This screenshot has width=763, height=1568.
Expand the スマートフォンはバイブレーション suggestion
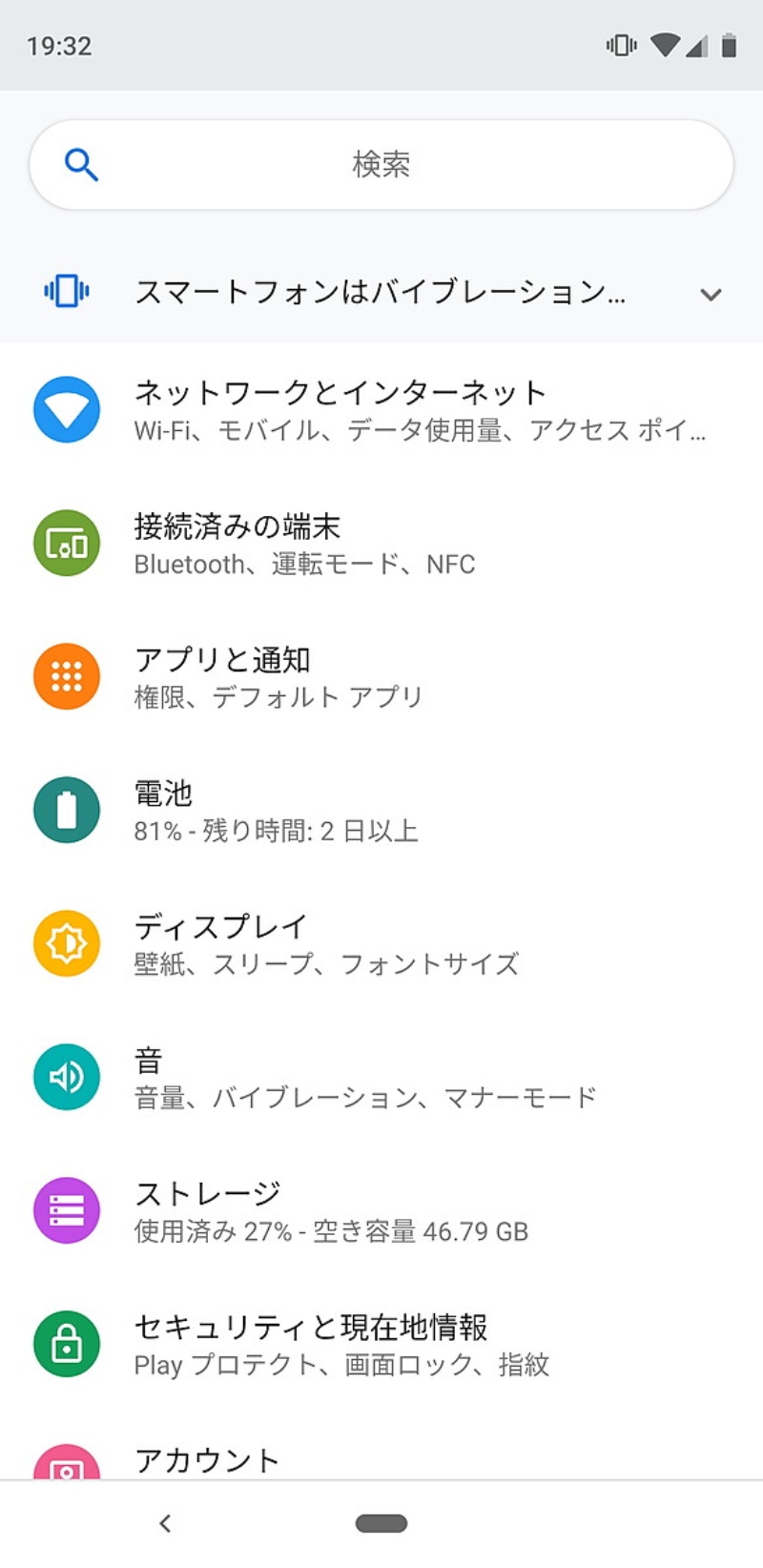710,294
